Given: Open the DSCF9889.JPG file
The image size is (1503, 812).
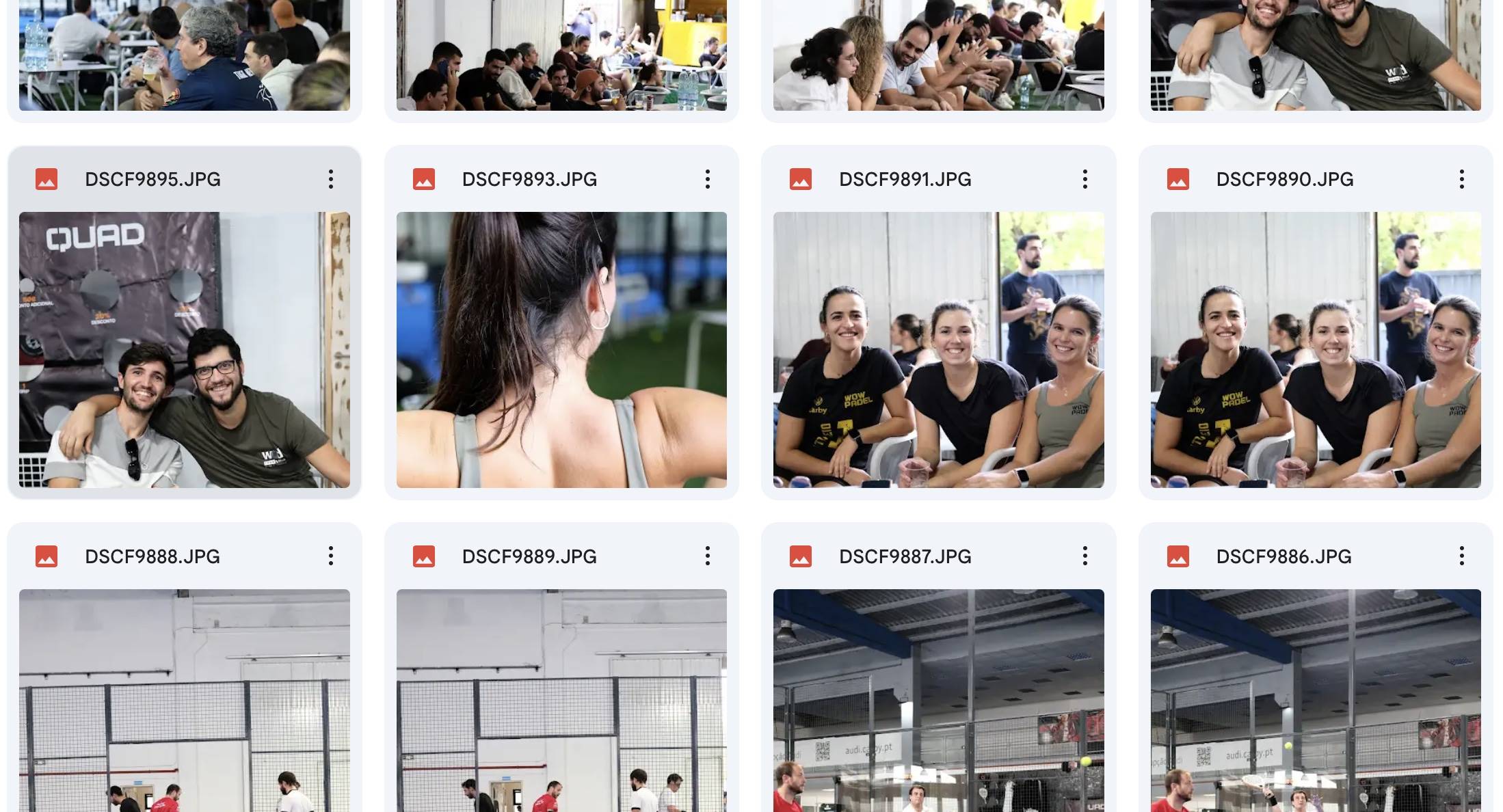Looking at the screenshot, I should click(561, 700).
